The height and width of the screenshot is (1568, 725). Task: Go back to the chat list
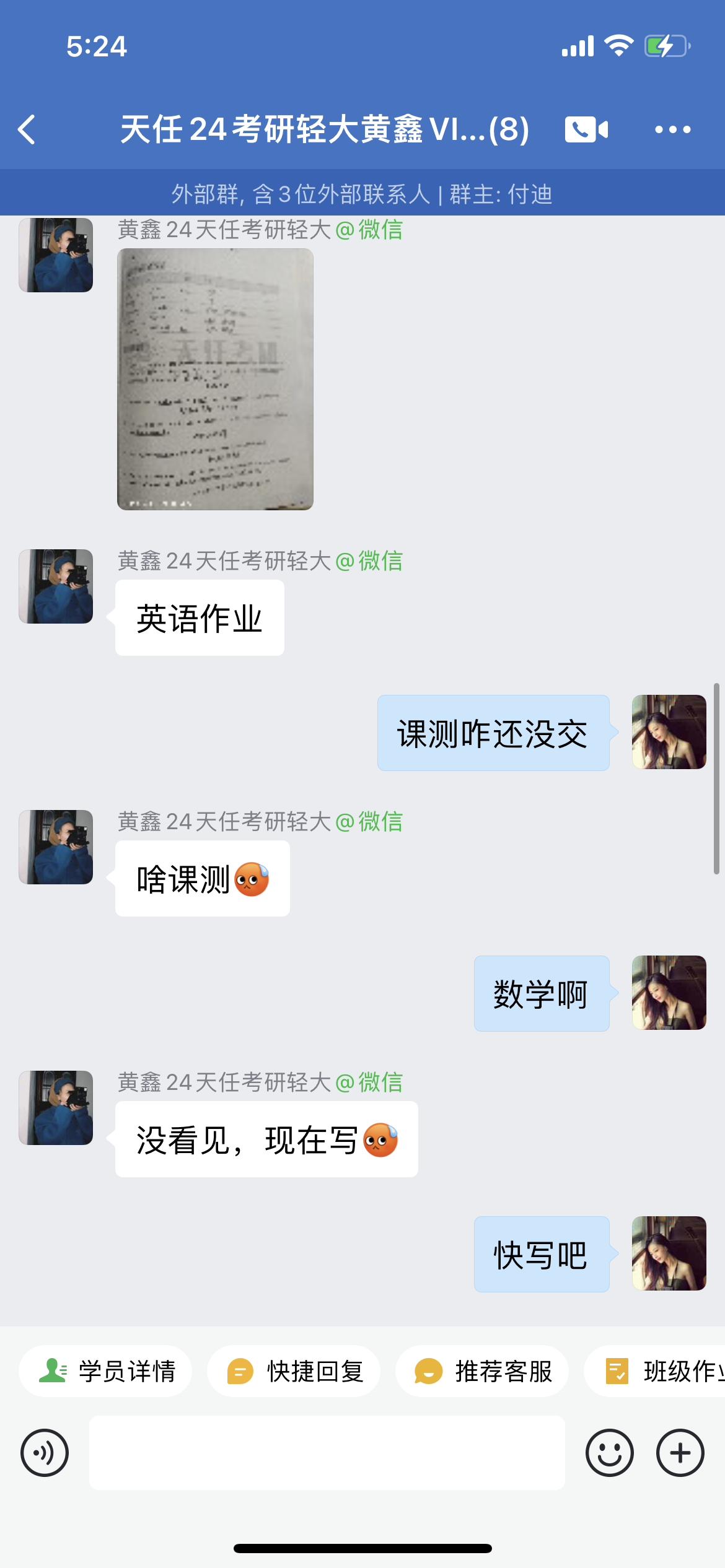pyautogui.click(x=27, y=129)
